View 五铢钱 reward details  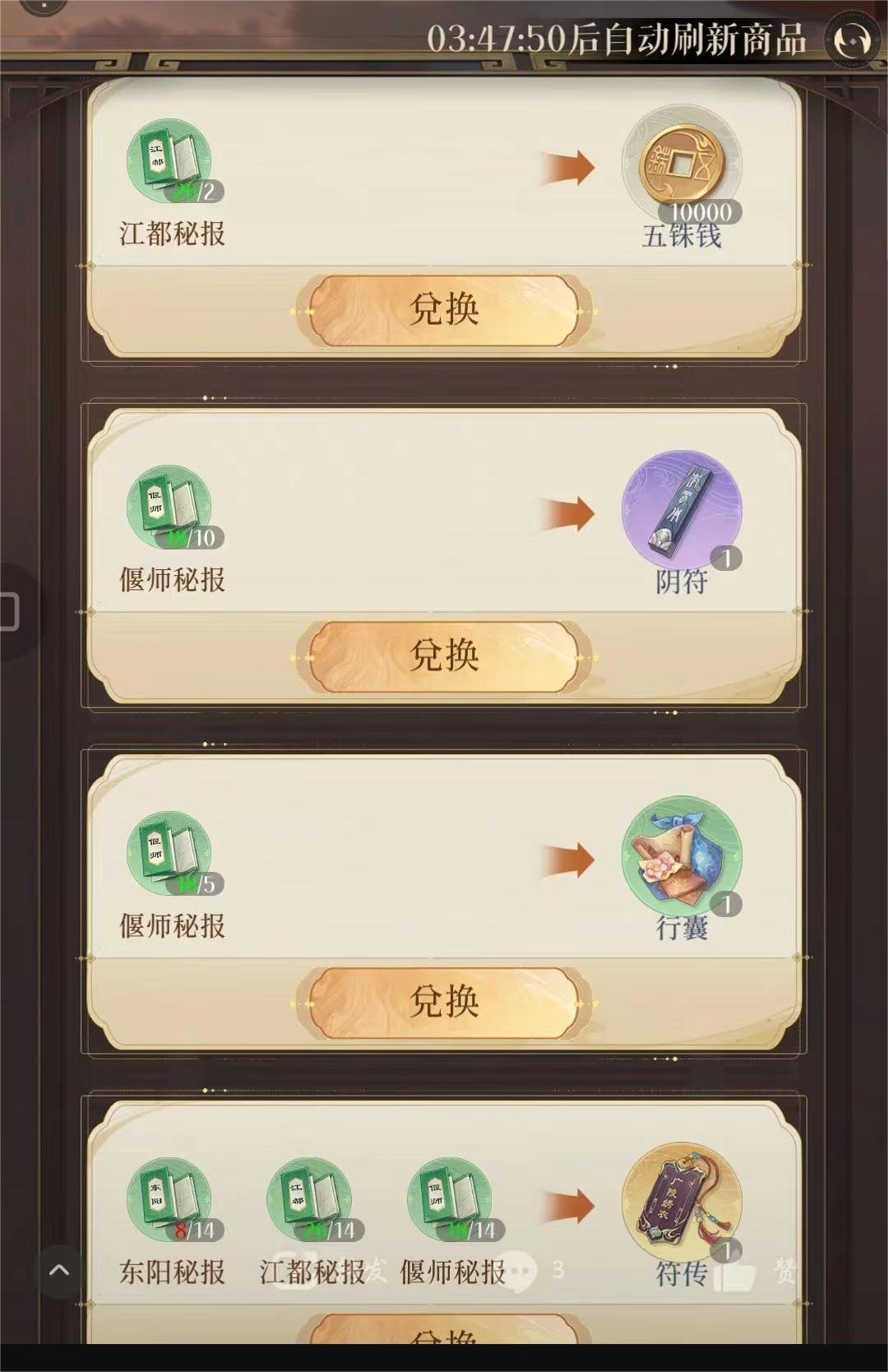point(682,164)
